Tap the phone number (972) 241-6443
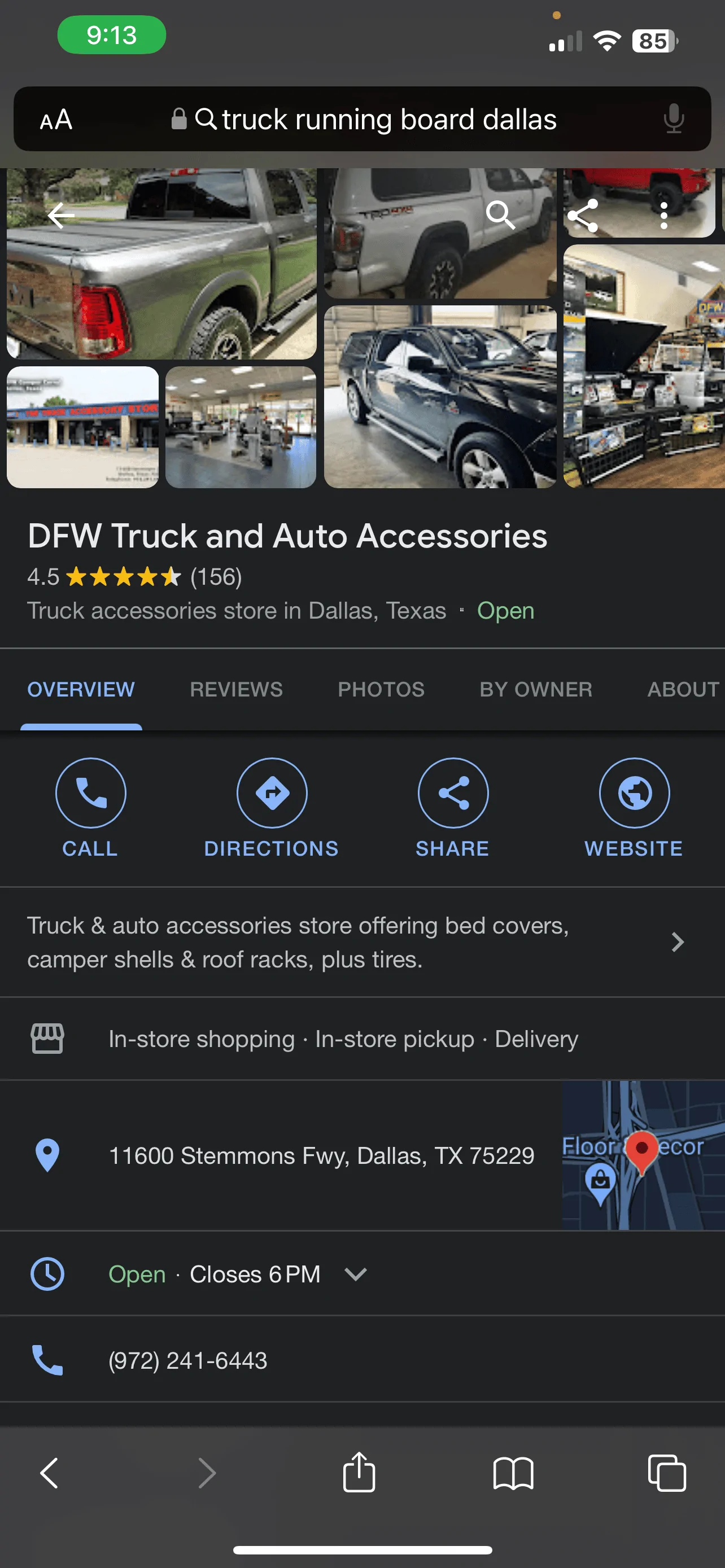This screenshot has width=725, height=1568. pyautogui.click(x=187, y=1360)
